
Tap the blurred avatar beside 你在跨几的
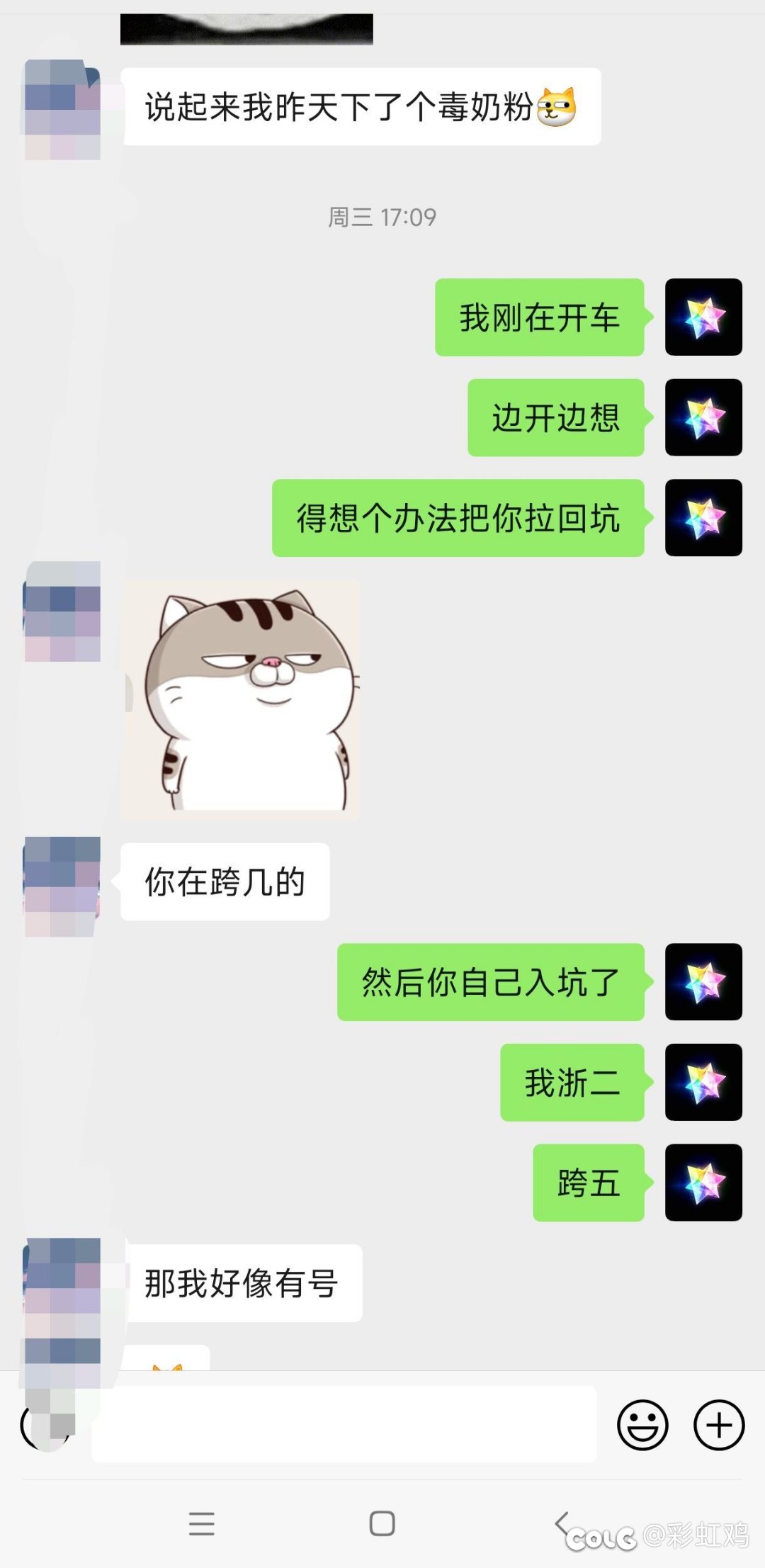[x=62, y=886]
